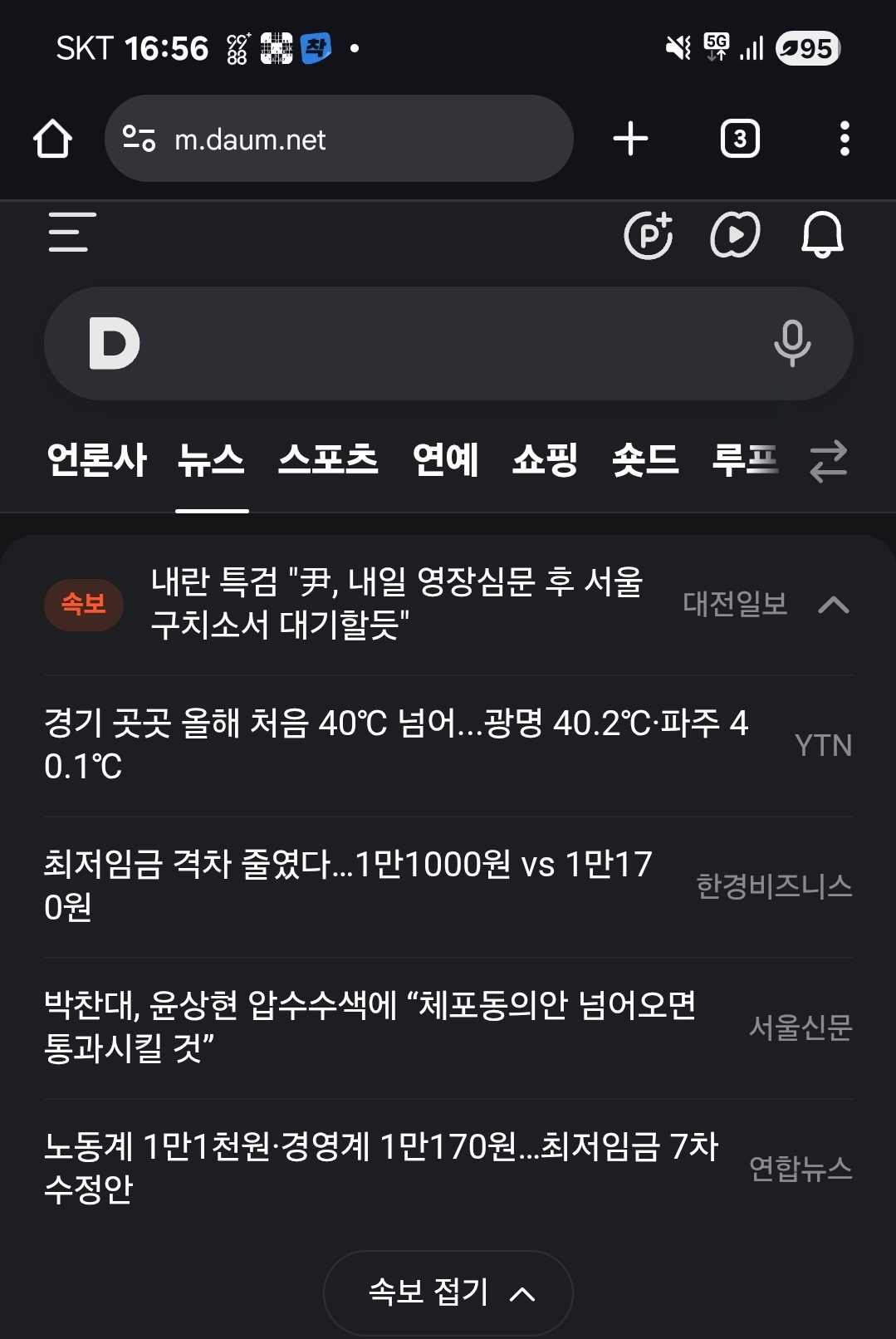Viewport: 896px width, 1339px height.
Task: Open the play-button video icon
Action: [735, 235]
